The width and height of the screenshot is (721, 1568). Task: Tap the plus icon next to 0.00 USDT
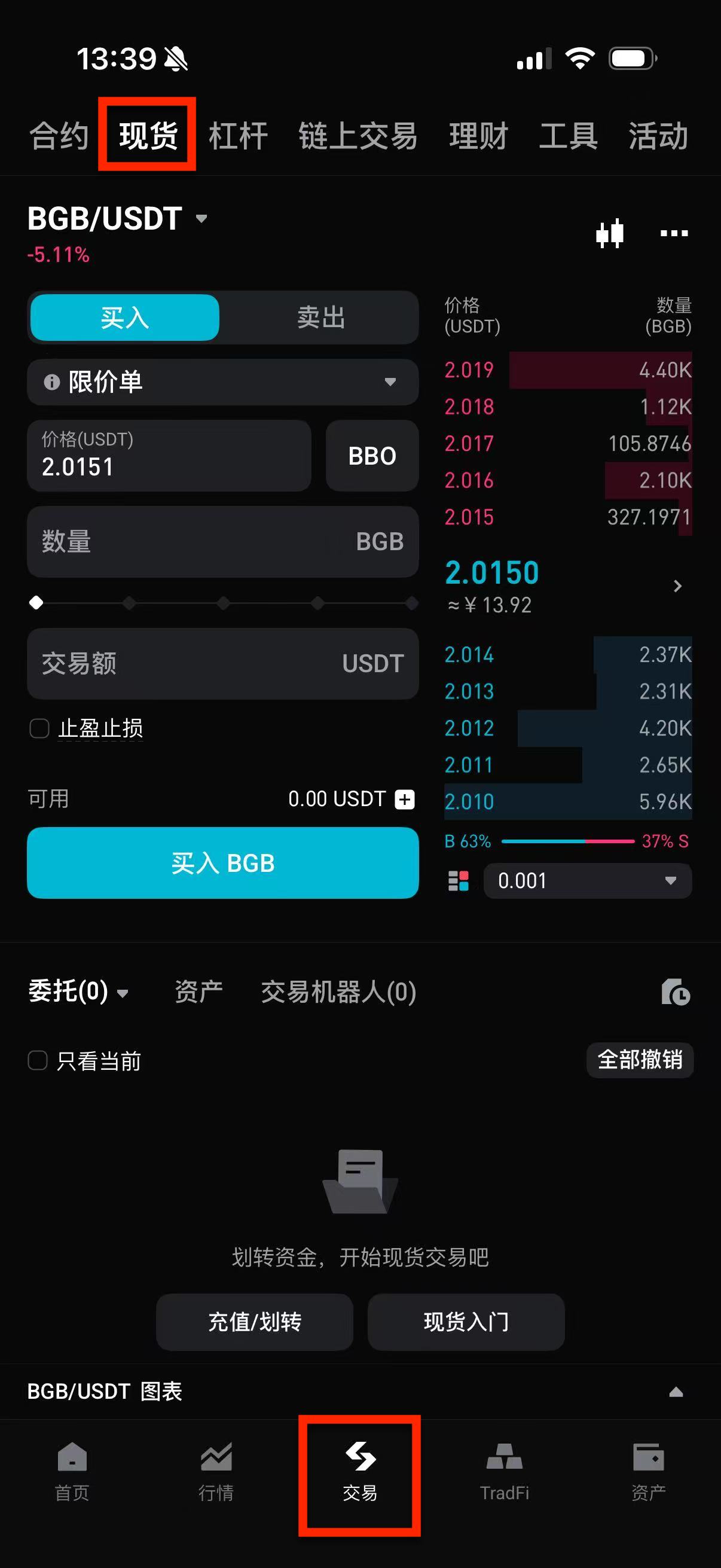click(x=404, y=799)
